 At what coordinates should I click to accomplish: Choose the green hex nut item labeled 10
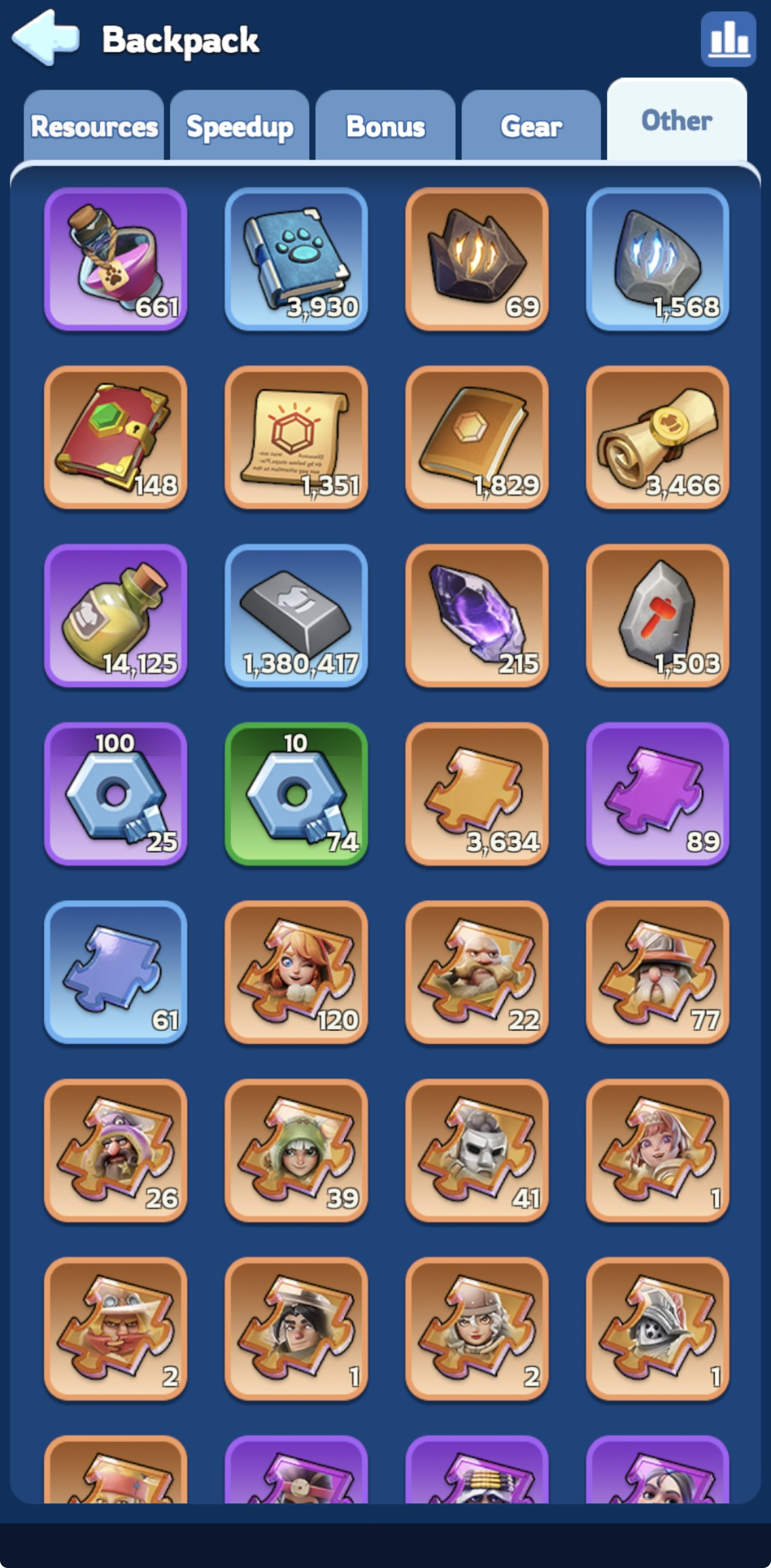tap(296, 794)
